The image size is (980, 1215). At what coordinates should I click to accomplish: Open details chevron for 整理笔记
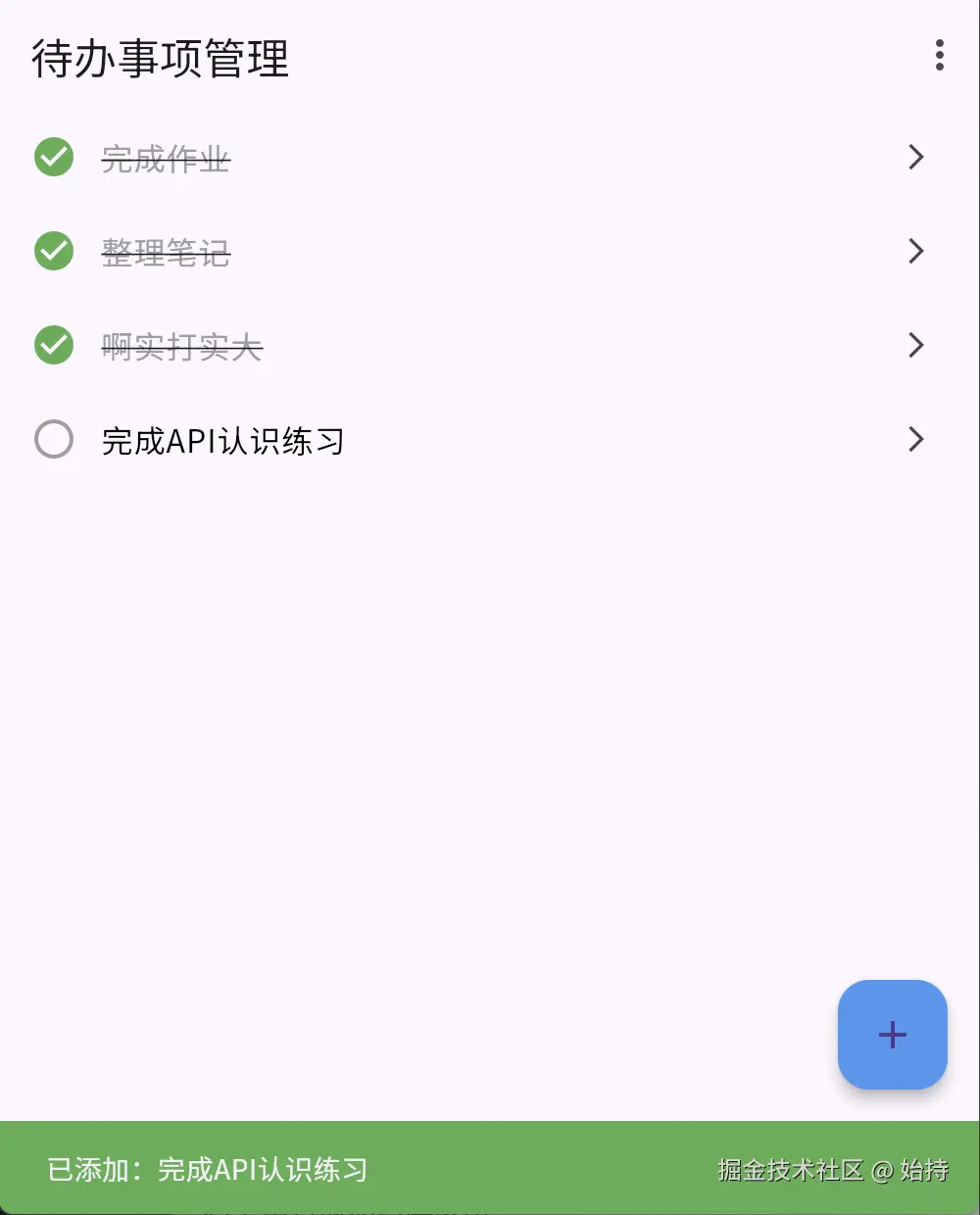click(x=915, y=251)
